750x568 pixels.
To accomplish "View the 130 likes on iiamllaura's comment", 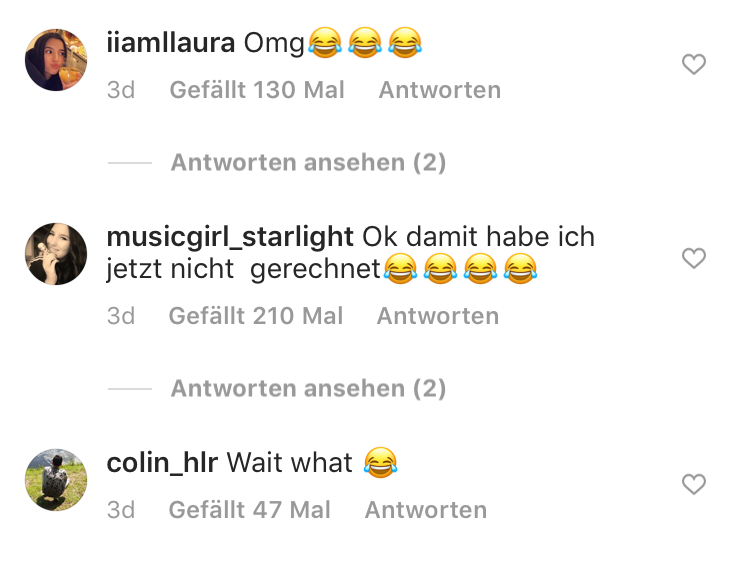I will [x=257, y=90].
